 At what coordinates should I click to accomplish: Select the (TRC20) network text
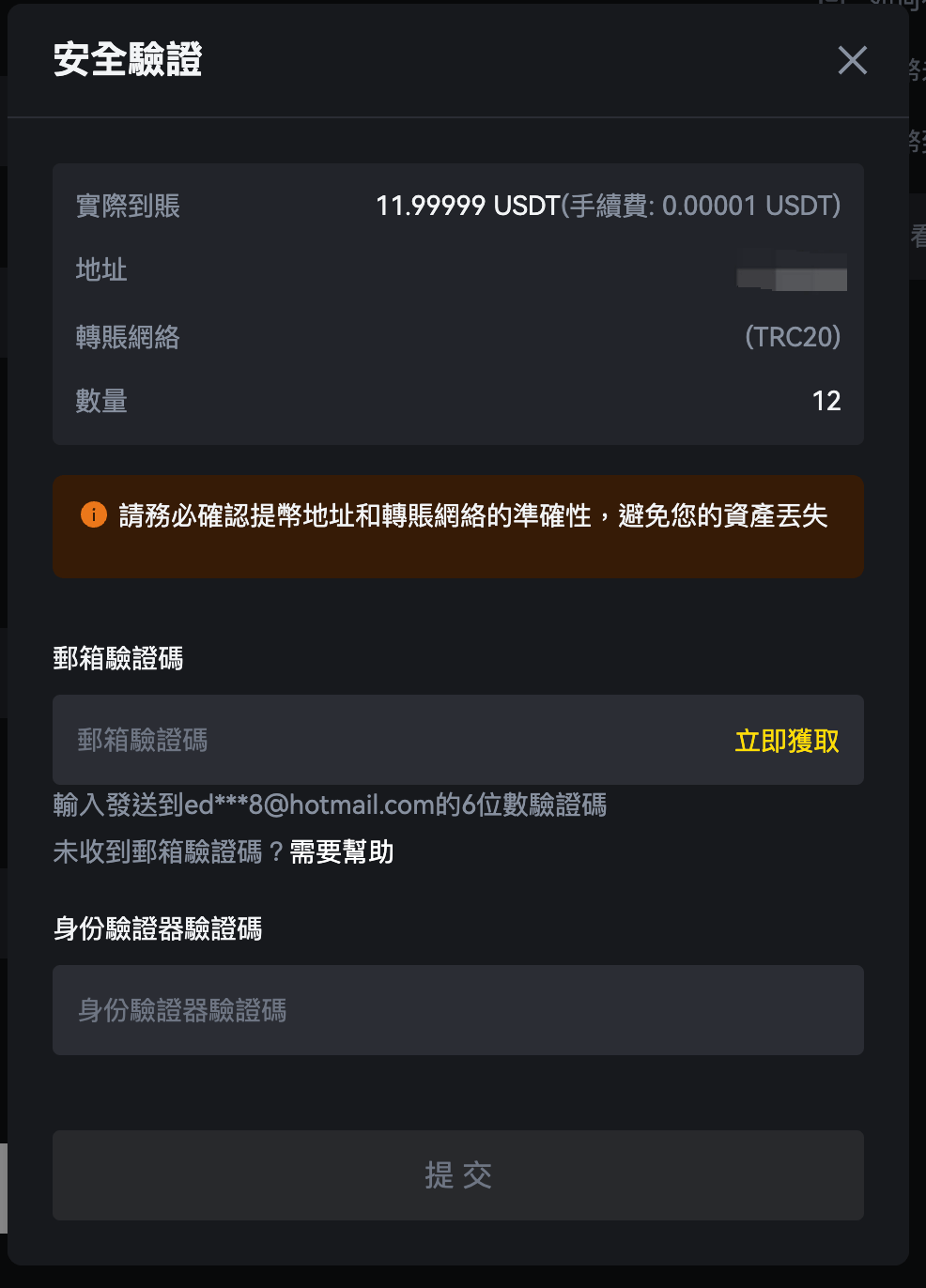pyautogui.click(x=790, y=337)
